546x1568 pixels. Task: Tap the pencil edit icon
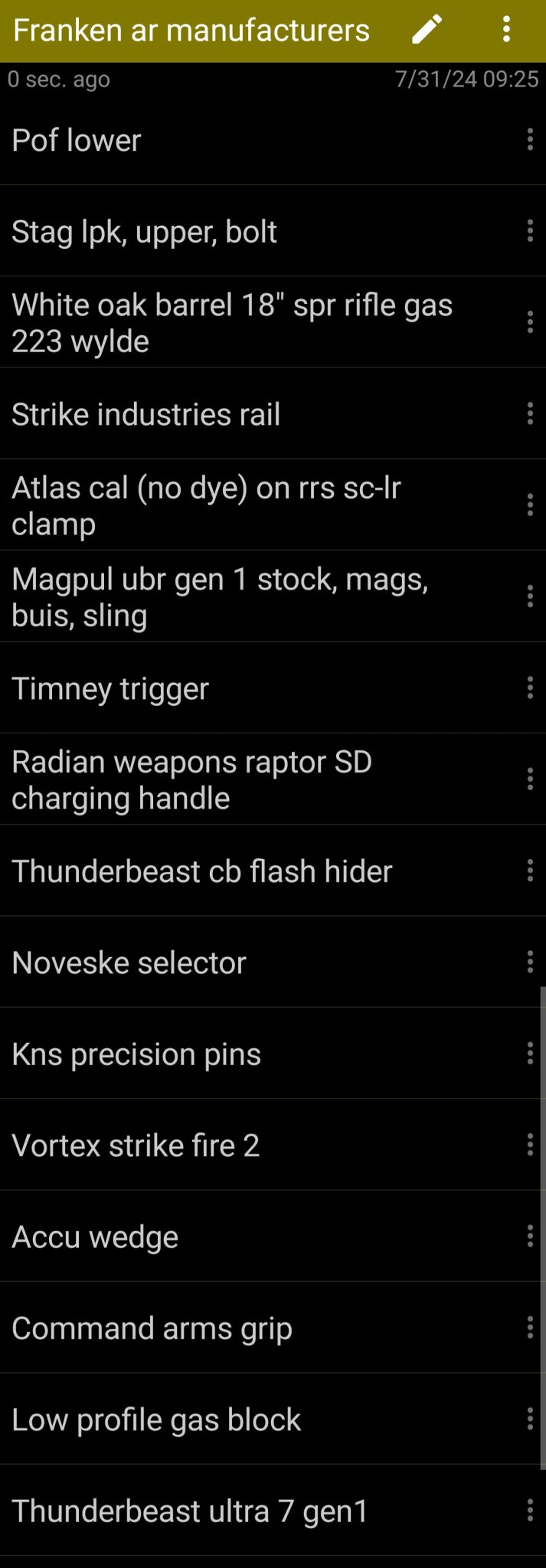point(427,30)
